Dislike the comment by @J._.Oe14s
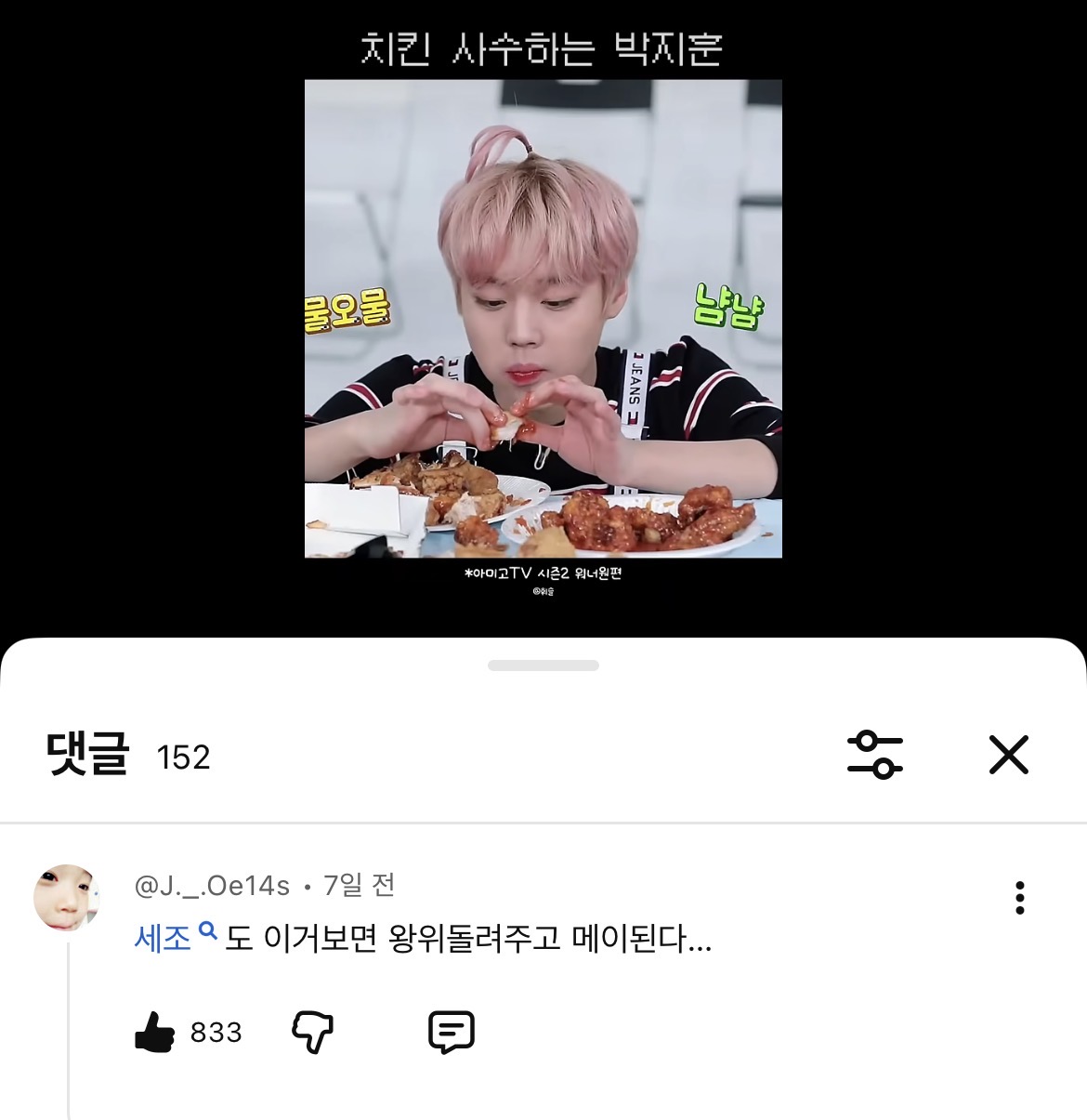Viewport: 1087px width, 1120px height. (312, 1032)
